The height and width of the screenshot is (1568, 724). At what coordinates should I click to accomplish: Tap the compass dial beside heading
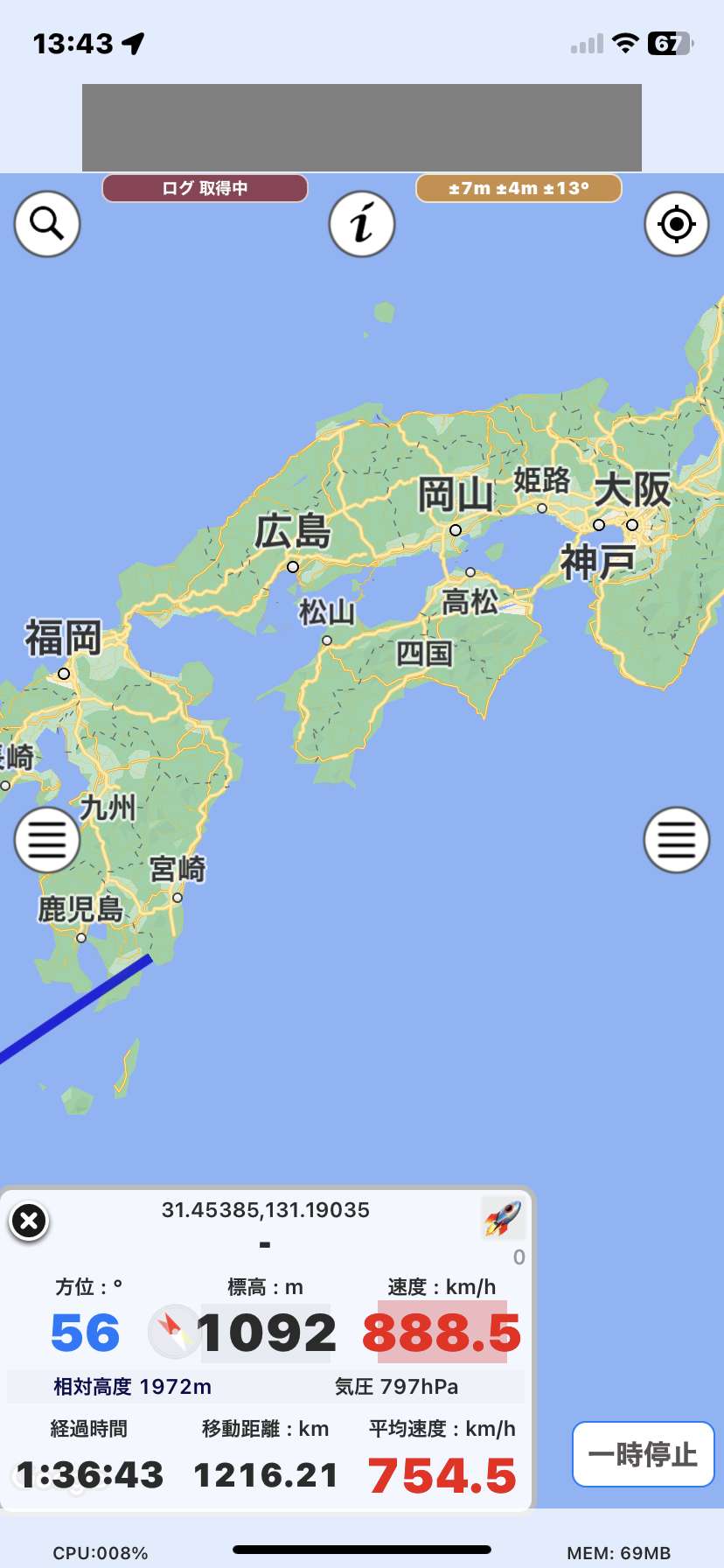pyautogui.click(x=173, y=1332)
